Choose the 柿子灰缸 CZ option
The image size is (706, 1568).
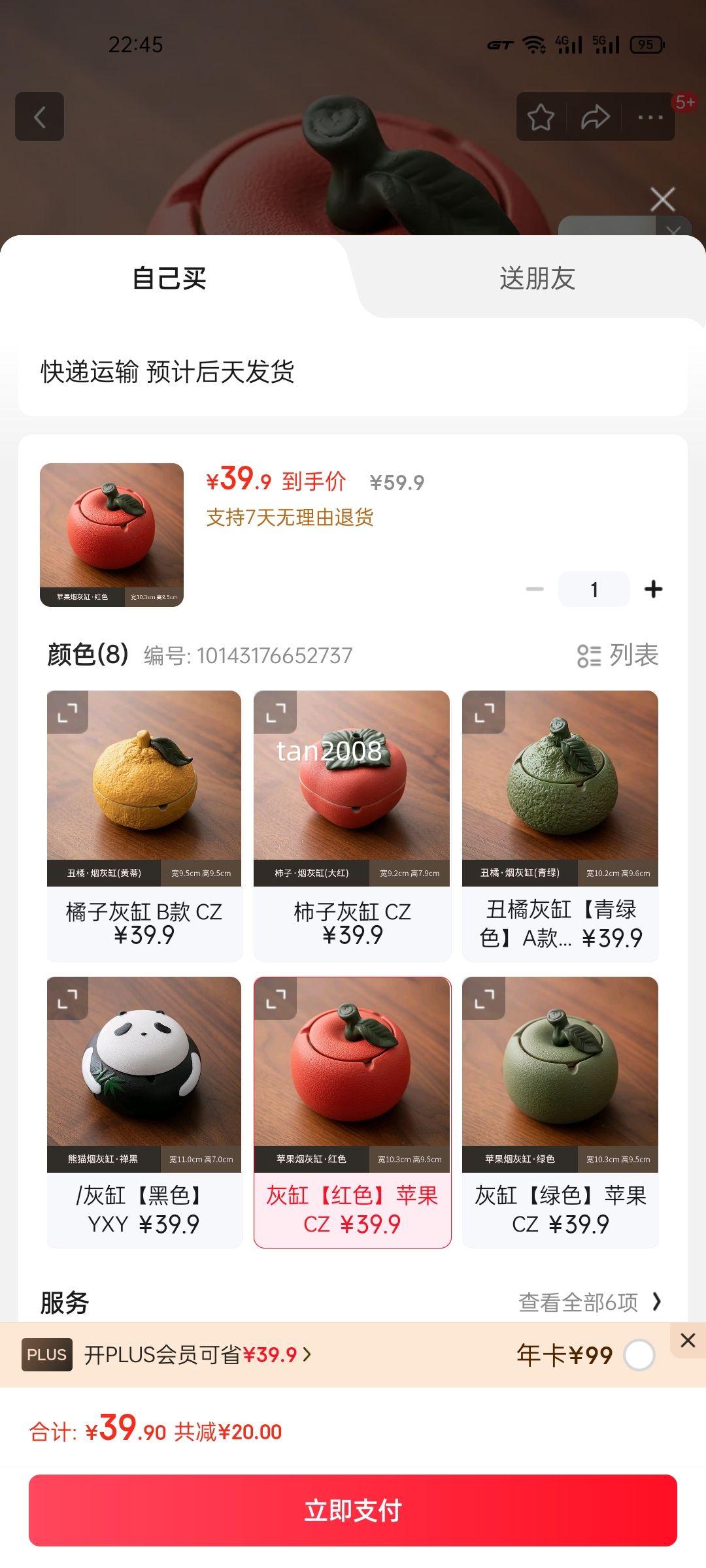point(352,825)
